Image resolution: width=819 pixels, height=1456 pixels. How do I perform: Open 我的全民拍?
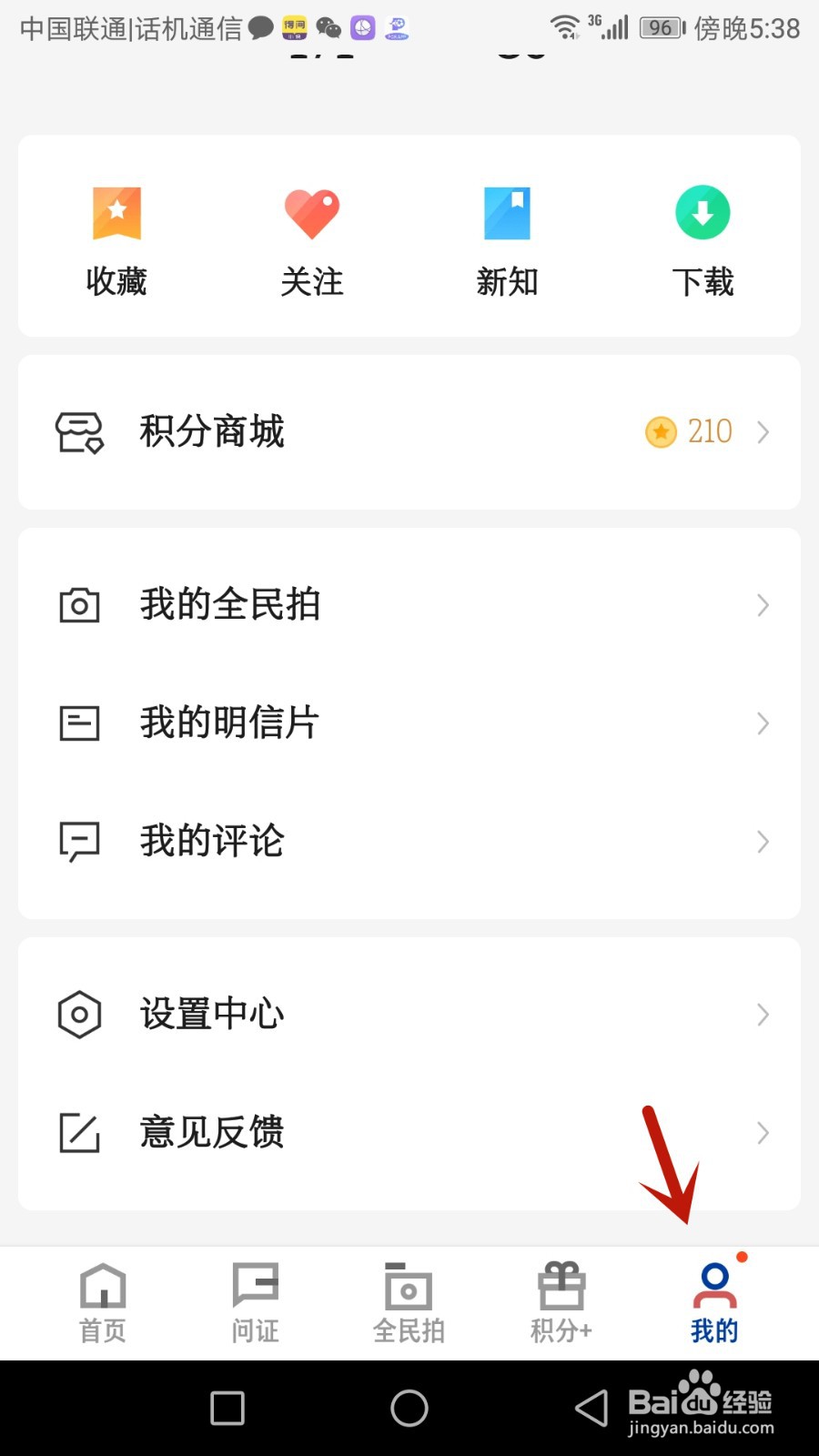(409, 605)
